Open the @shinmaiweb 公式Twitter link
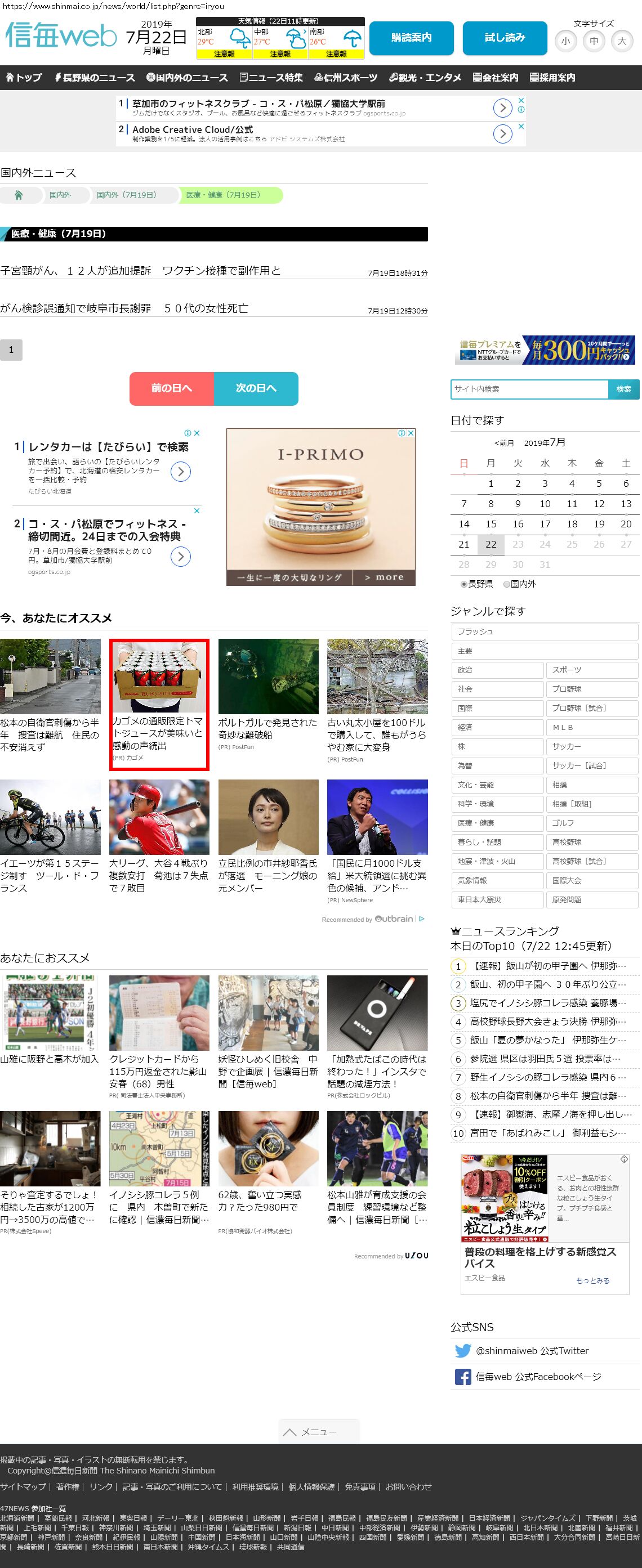 click(x=532, y=1351)
